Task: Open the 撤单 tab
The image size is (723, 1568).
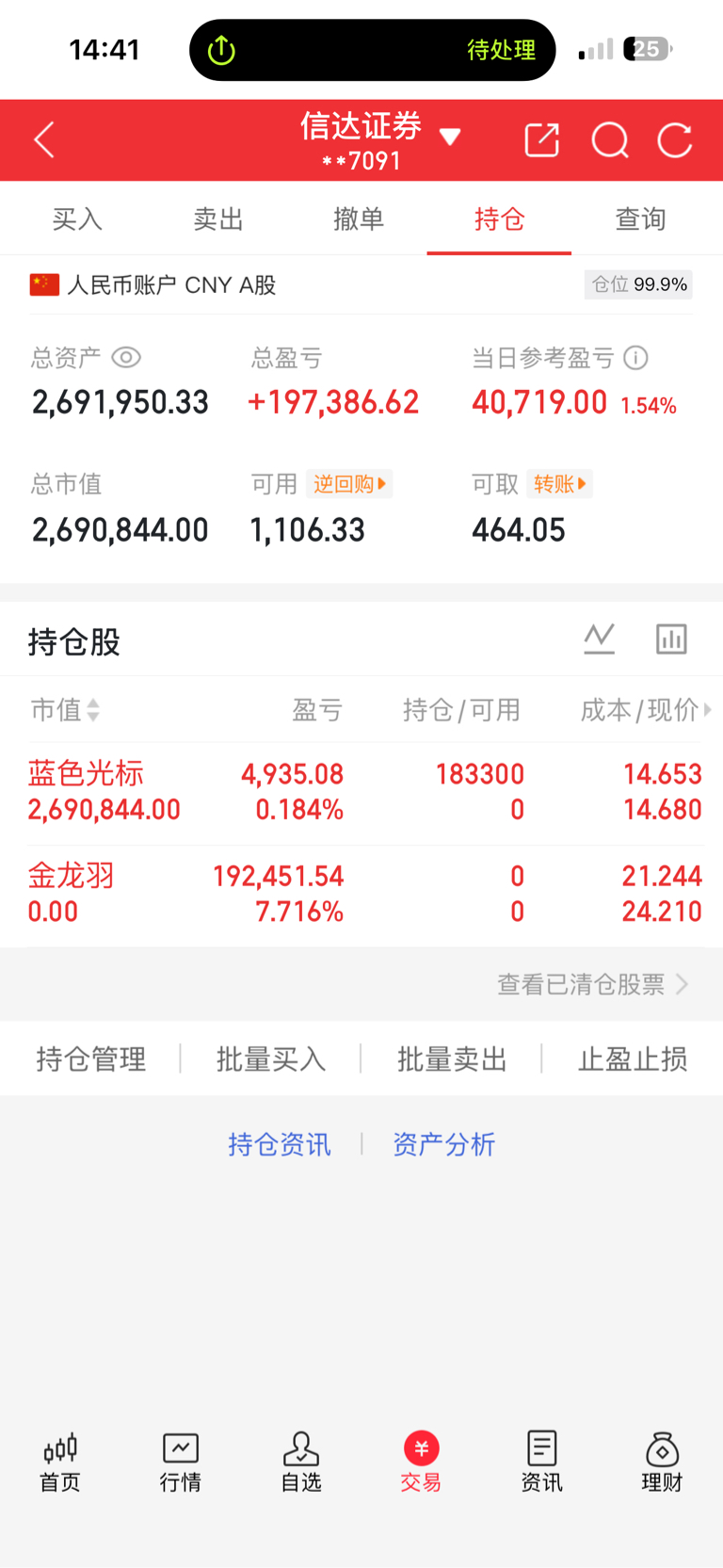Action: (x=359, y=219)
